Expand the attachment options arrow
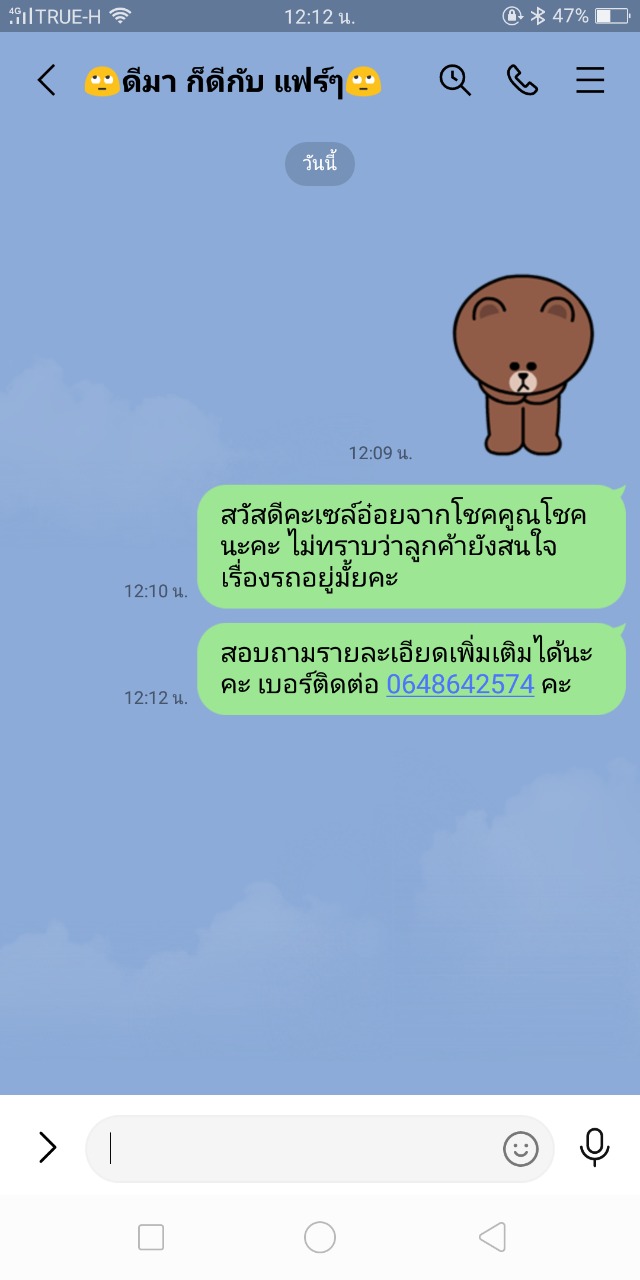 click(x=47, y=1147)
